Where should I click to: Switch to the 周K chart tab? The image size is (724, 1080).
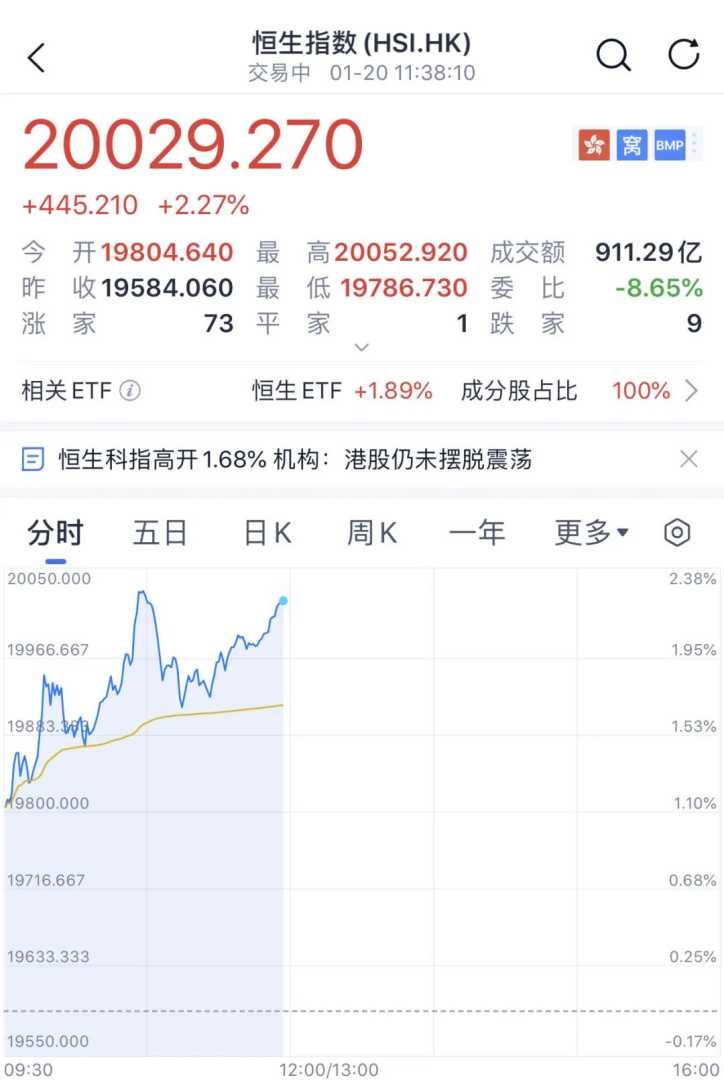click(371, 533)
